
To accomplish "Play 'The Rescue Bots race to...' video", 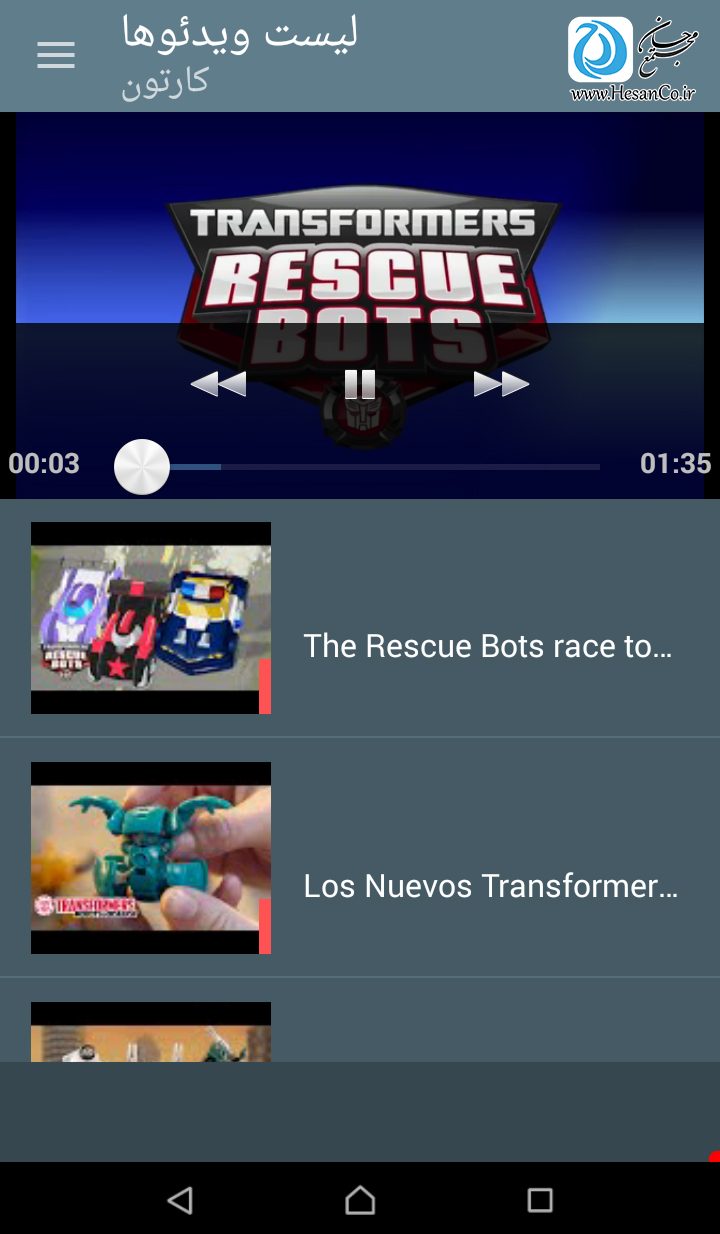I will click(x=360, y=619).
